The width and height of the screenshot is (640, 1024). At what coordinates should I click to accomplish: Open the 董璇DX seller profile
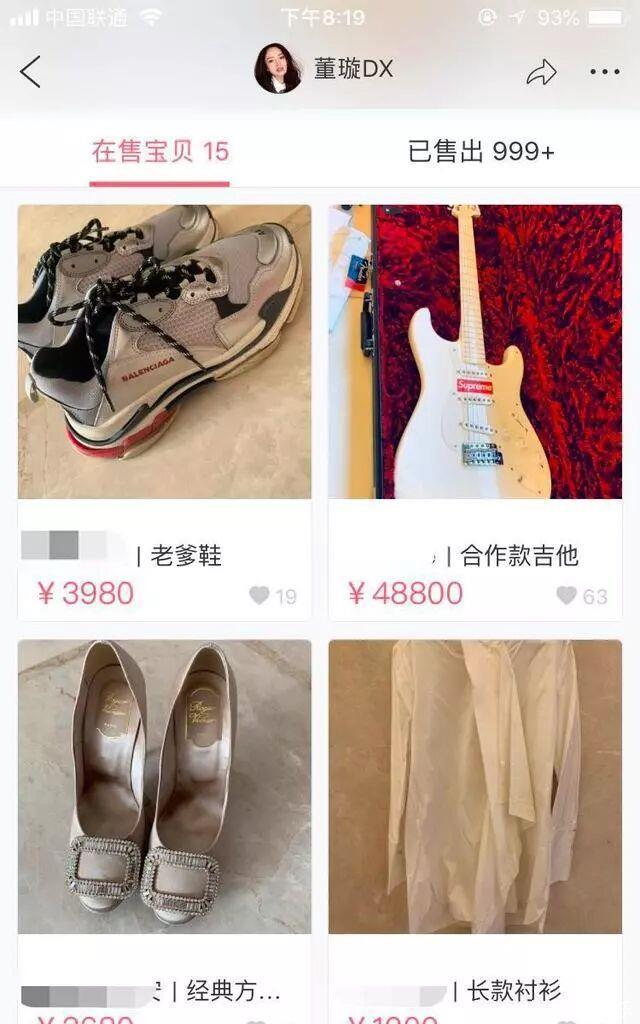point(324,70)
